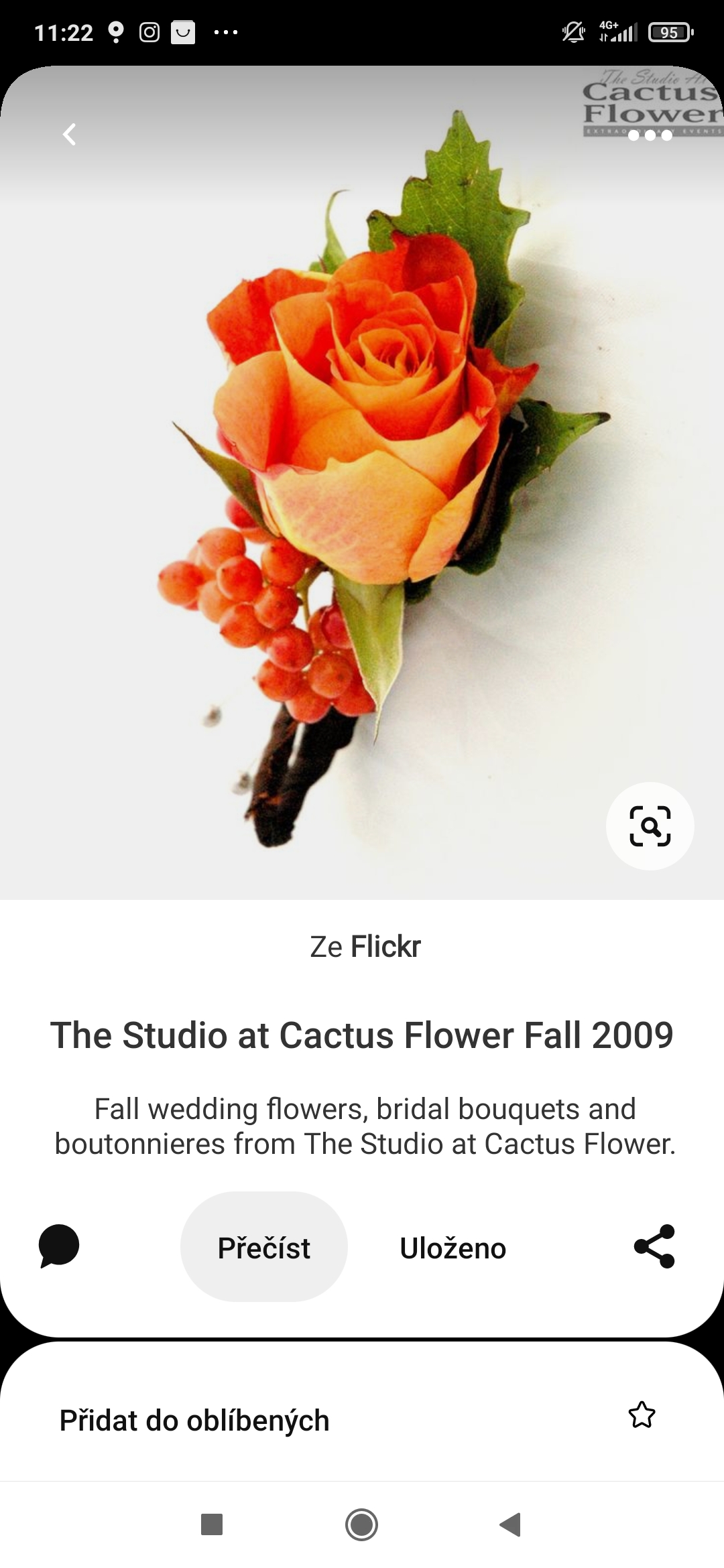The width and height of the screenshot is (724, 1568).
Task: Tap the star to Přidat do oblíbených
Action: coord(642,1415)
